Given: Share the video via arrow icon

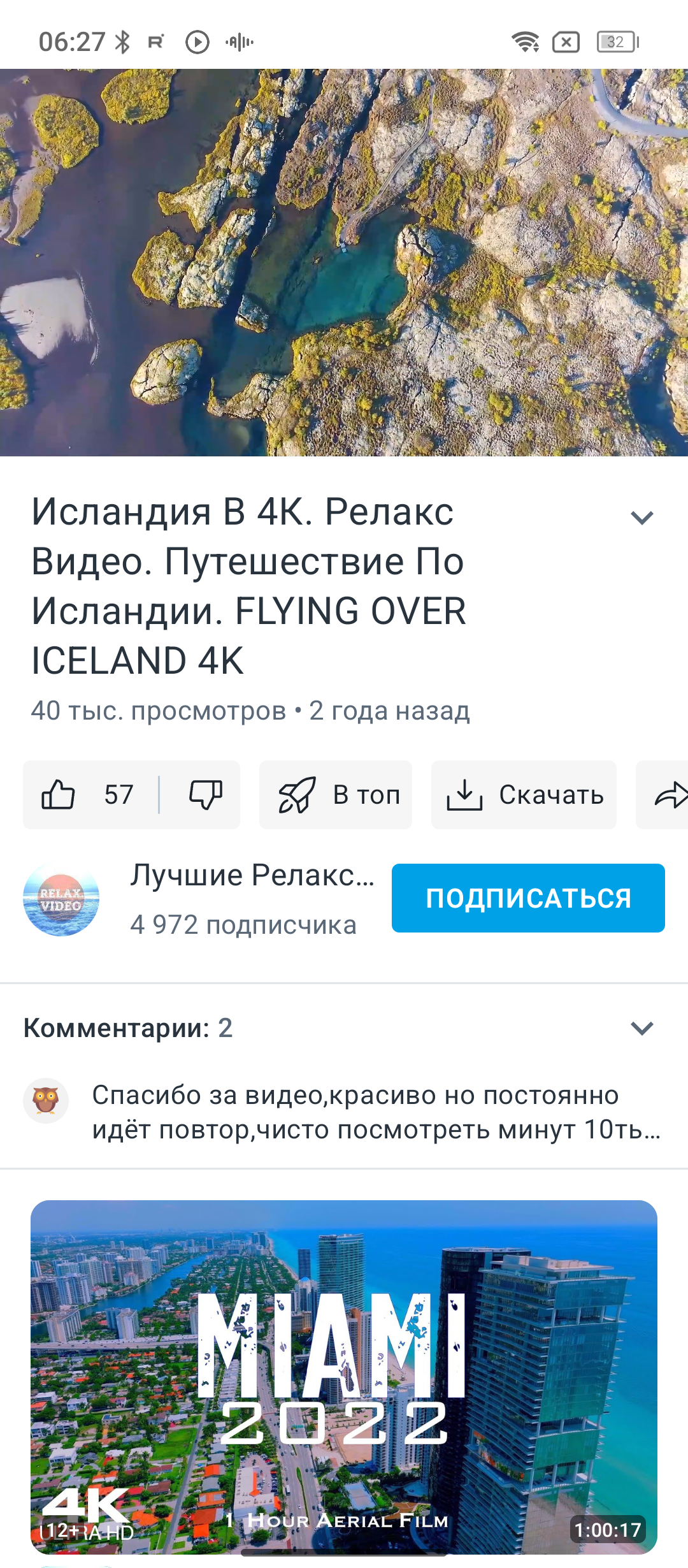Looking at the screenshot, I should [x=669, y=795].
